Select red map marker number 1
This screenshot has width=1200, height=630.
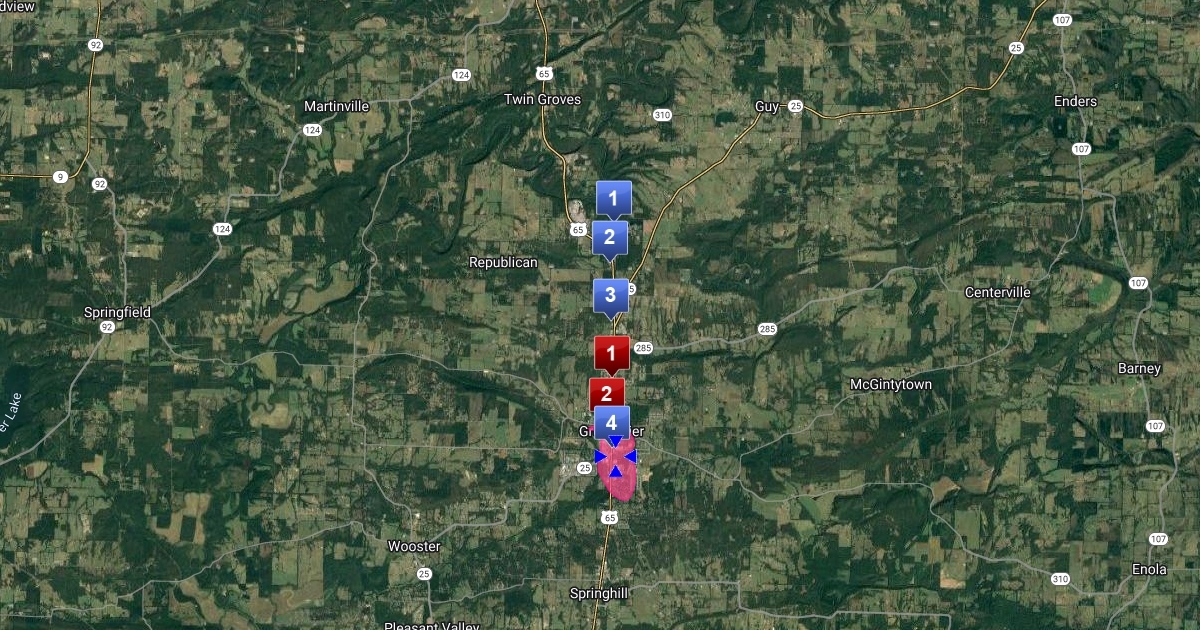tap(611, 353)
